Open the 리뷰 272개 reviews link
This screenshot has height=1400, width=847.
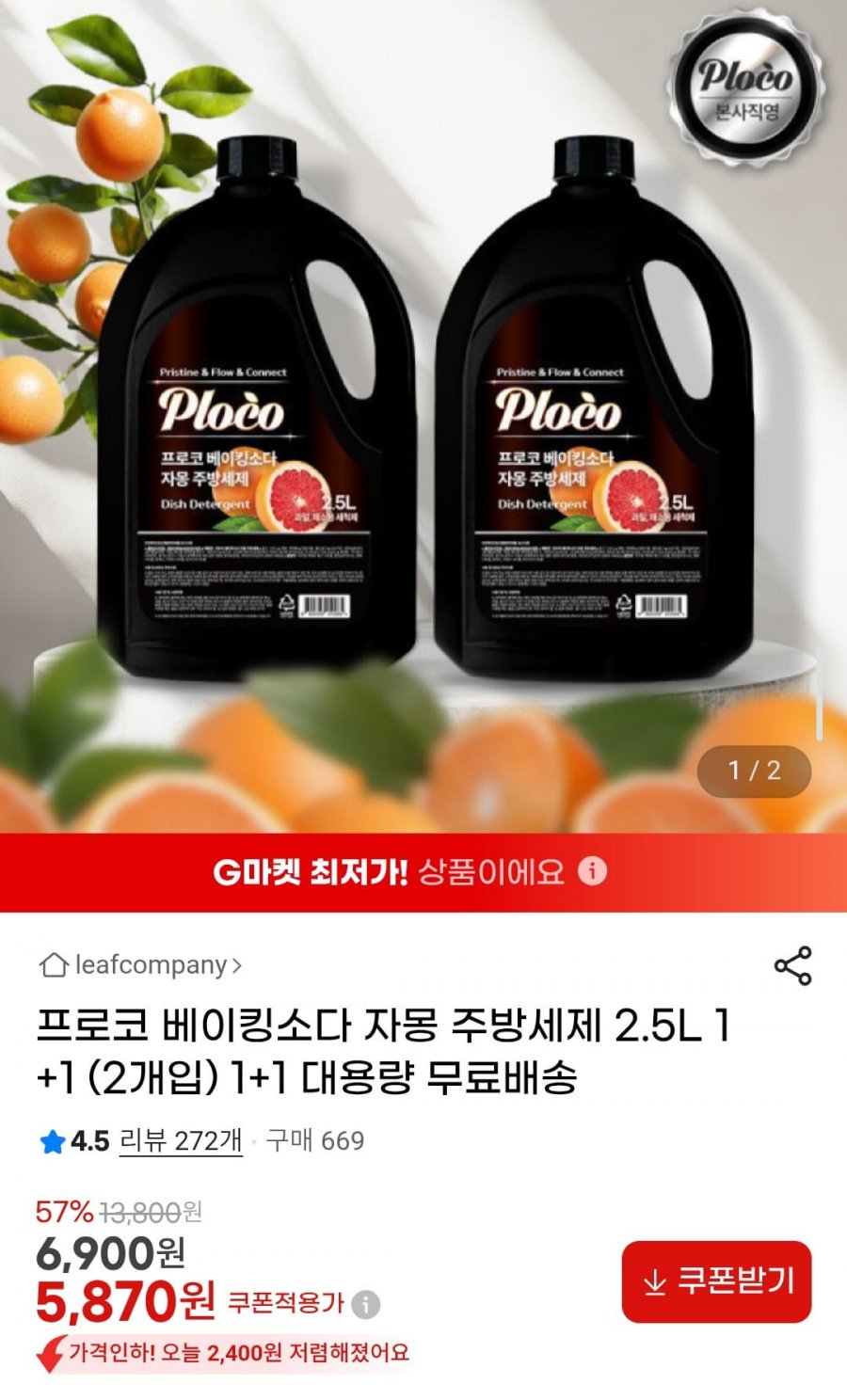point(181,1141)
